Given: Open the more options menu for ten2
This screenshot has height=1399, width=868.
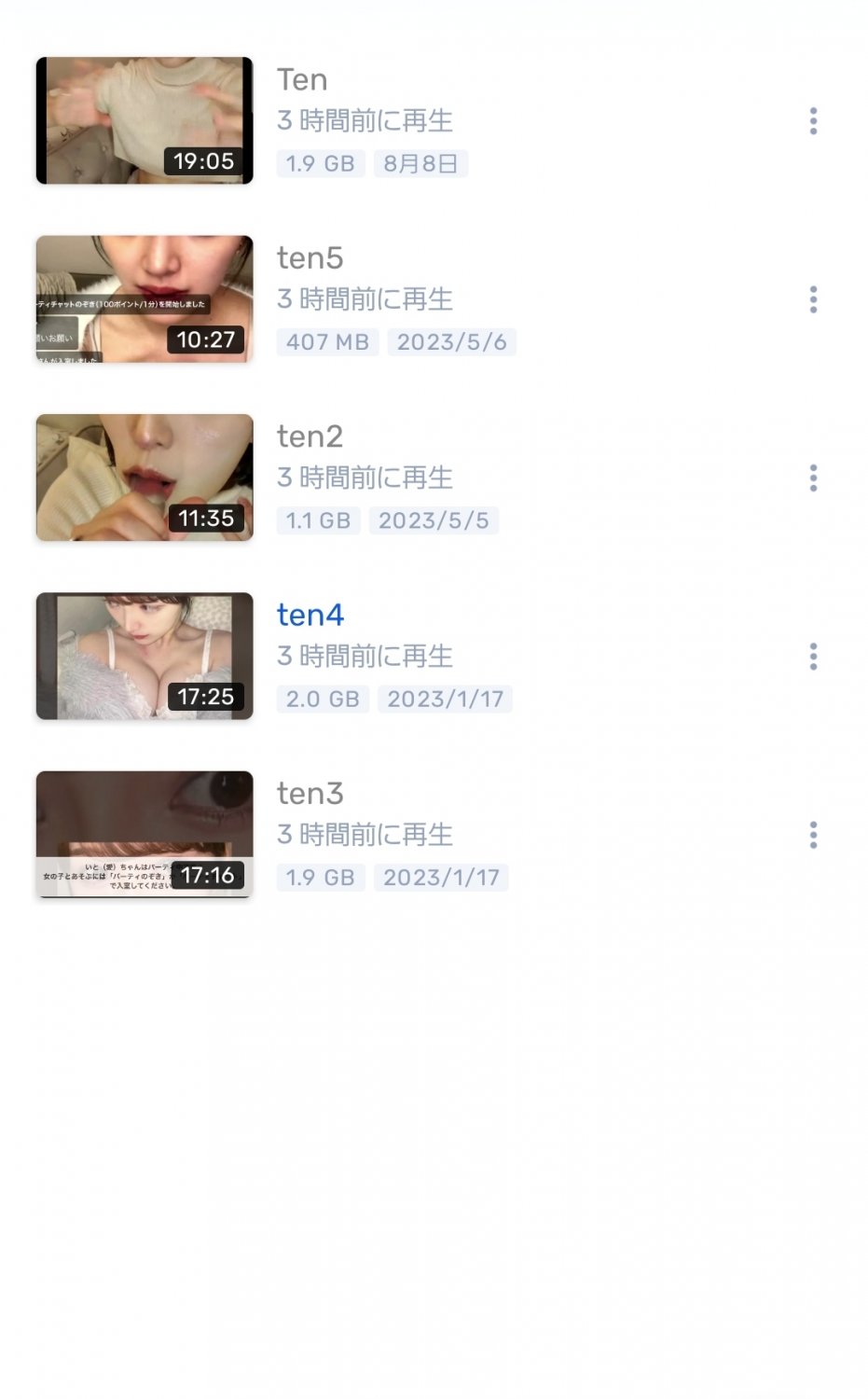Looking at the screenshot, I should pos(813,478).
